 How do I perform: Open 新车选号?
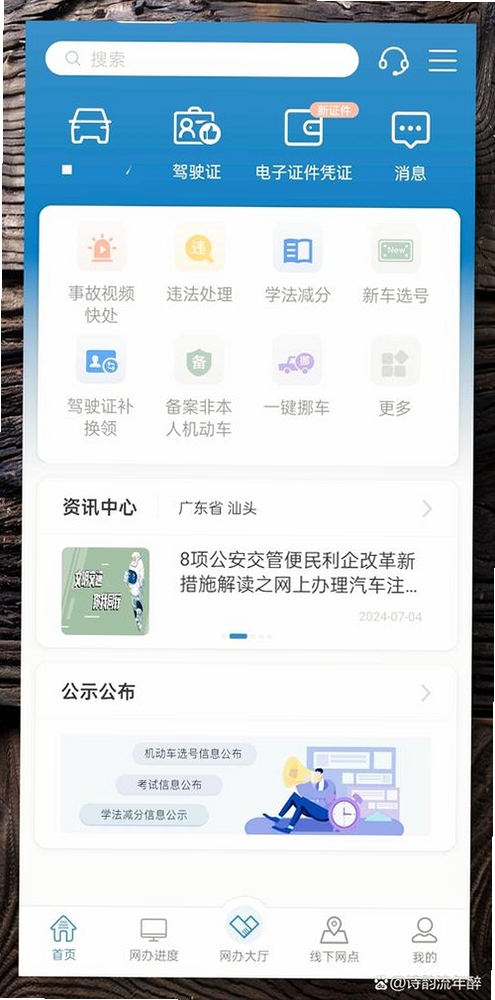pos(395,263)
